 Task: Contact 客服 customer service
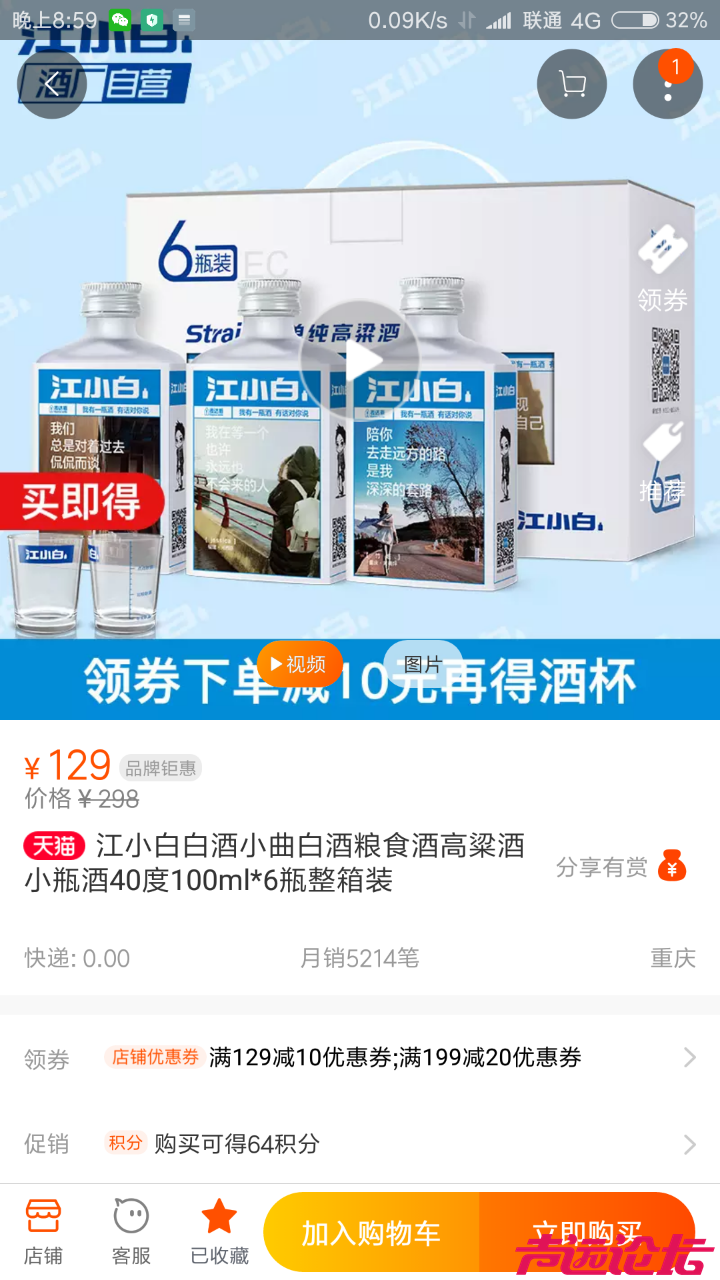pyautogui.click(x=131, y=1232)
